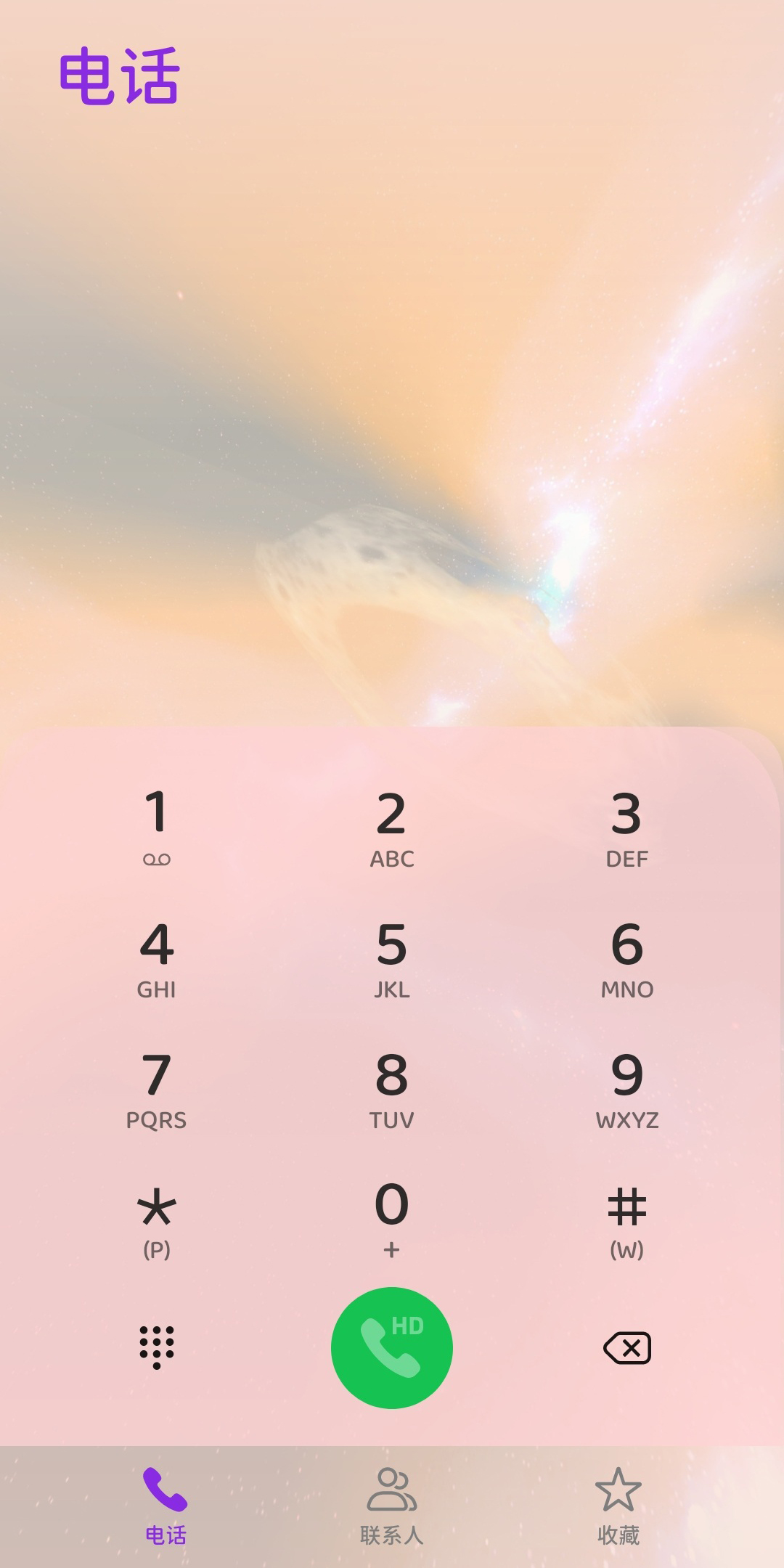Viewport: 784px width, 1568px height.
Task: Hide the dialpad with the keypad icon
Action: click(156, 1348)
